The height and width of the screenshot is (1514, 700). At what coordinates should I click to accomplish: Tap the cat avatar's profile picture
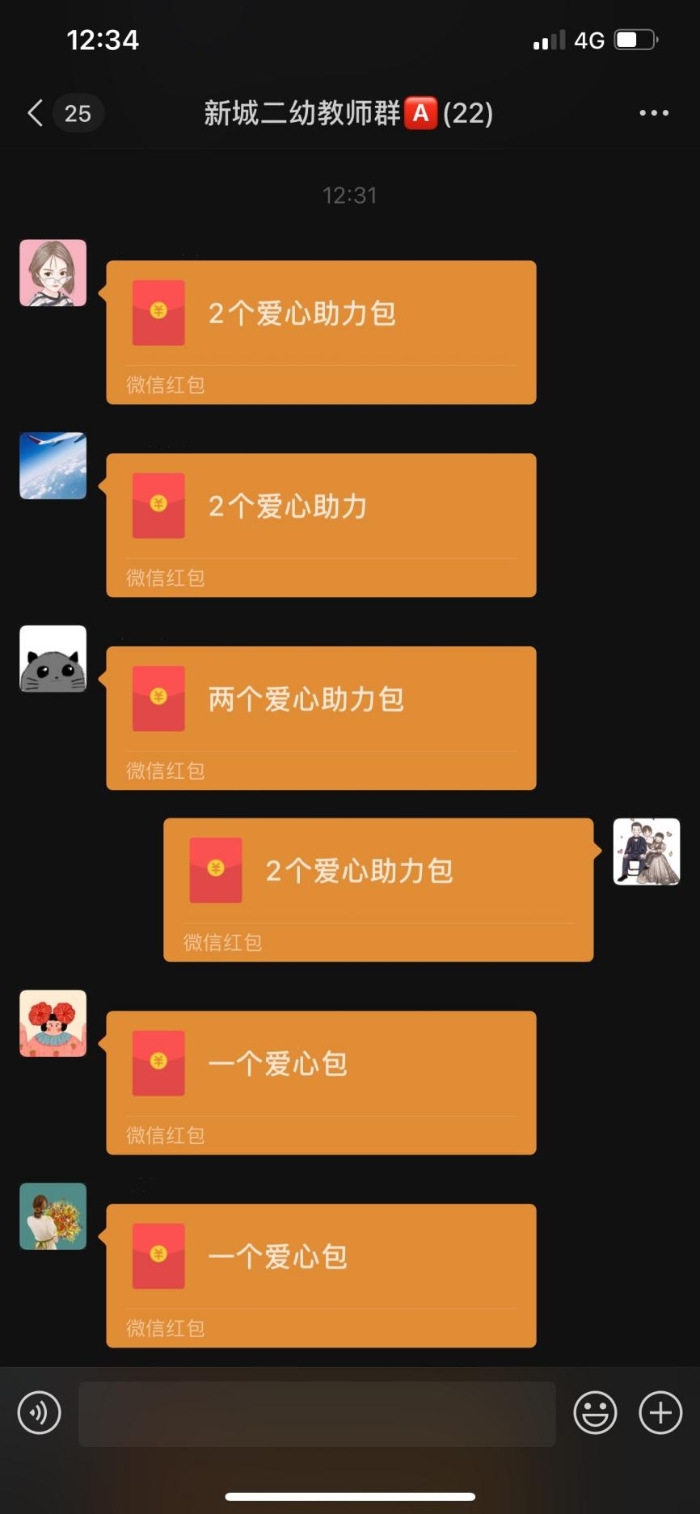tap(53, 659)
